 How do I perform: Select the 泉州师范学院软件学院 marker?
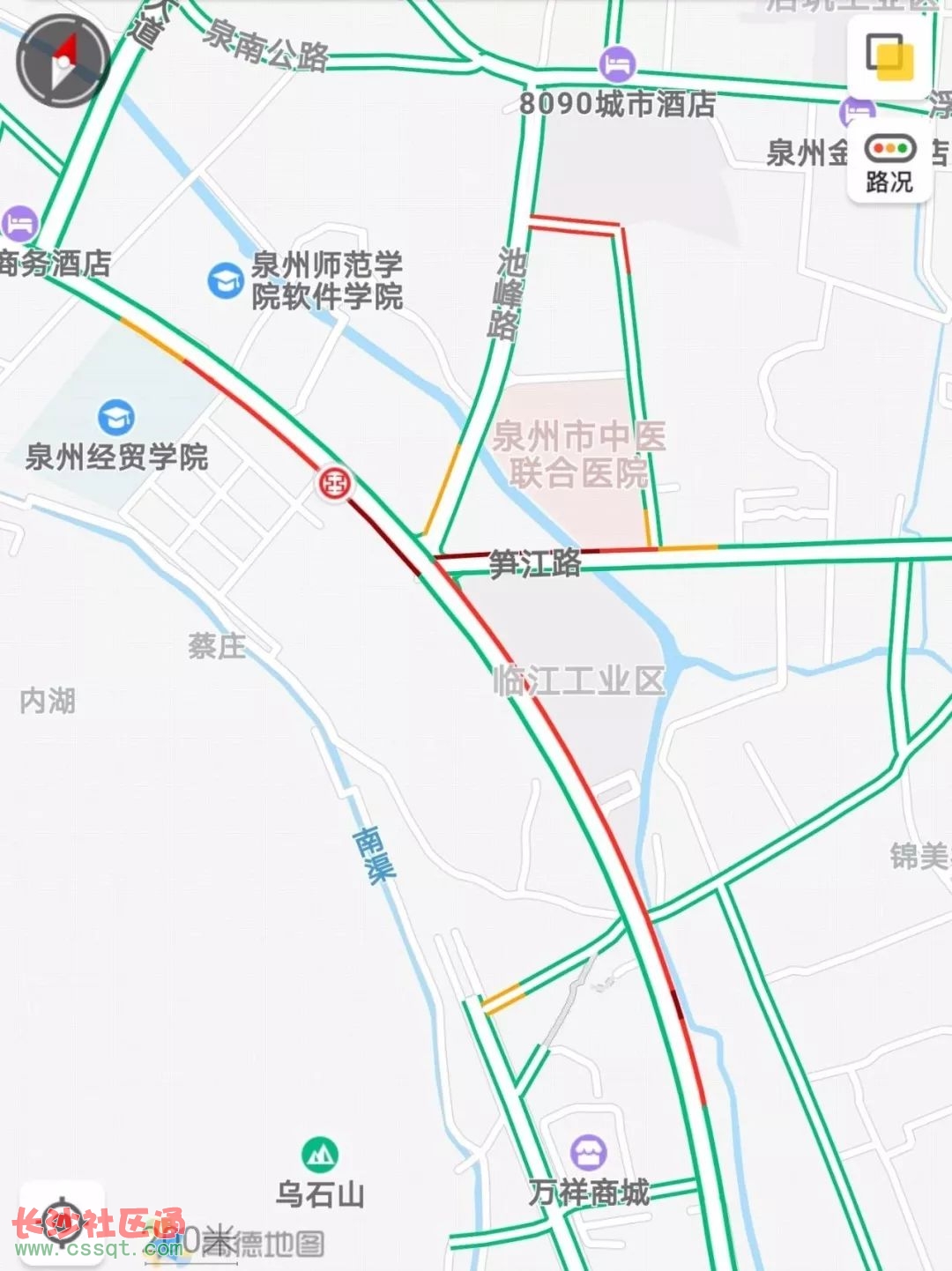pyautogui.click(x=226, y=280)
